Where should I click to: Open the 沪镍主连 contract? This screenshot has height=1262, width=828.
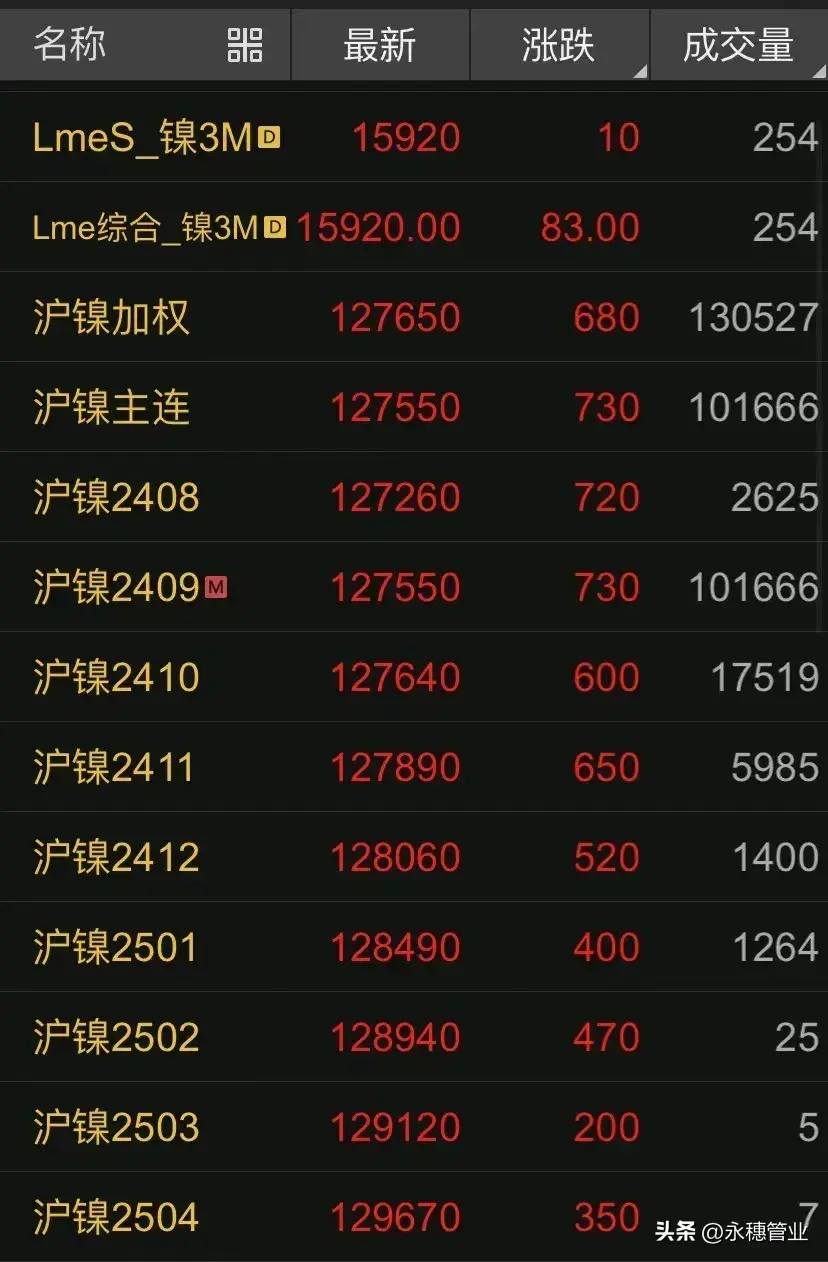click(x=111, y=408)
